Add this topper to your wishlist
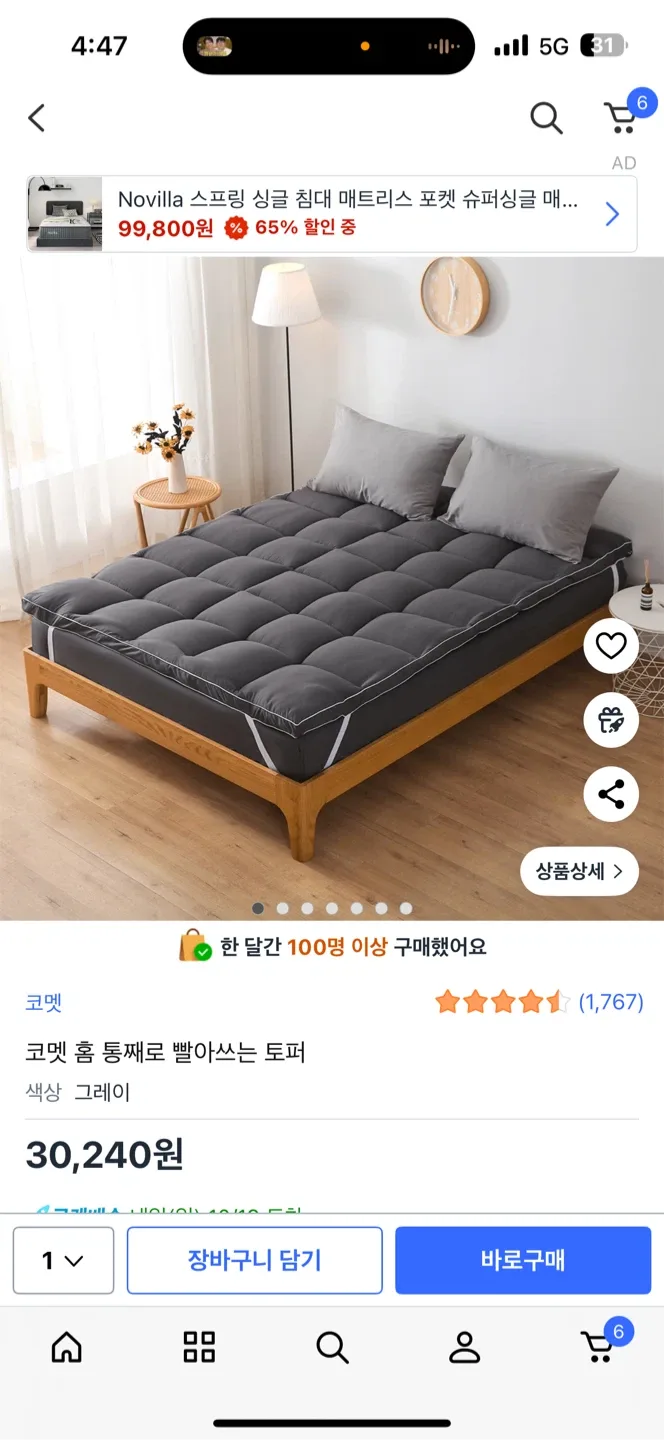The image size is (664, 1440). [611, 646]
